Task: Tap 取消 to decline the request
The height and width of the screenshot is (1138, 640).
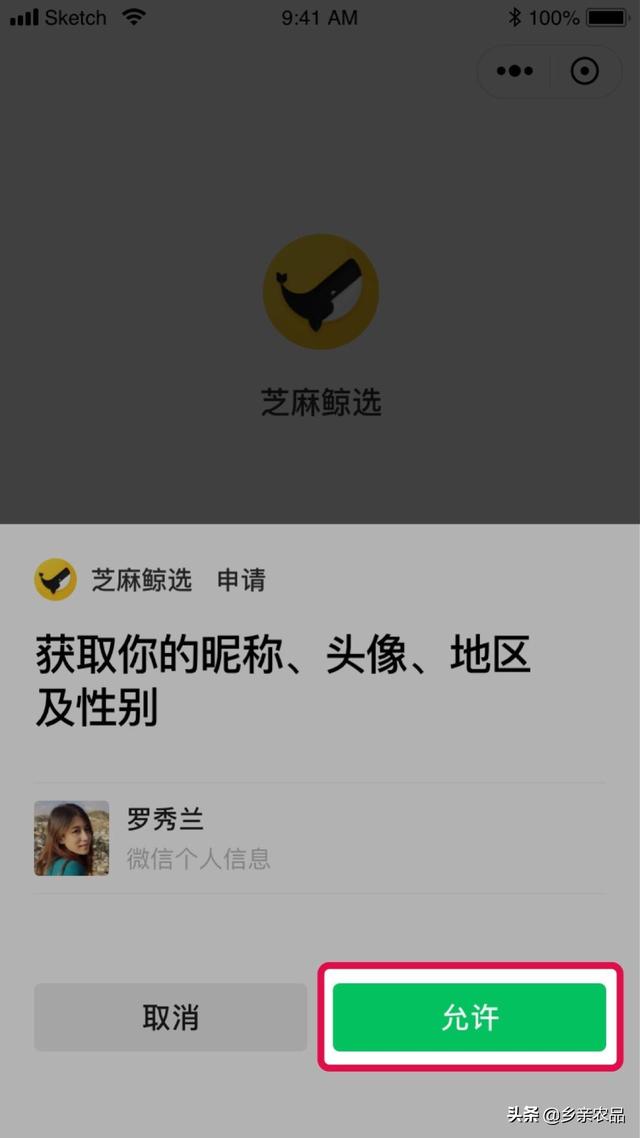Action: (170, 1017)
